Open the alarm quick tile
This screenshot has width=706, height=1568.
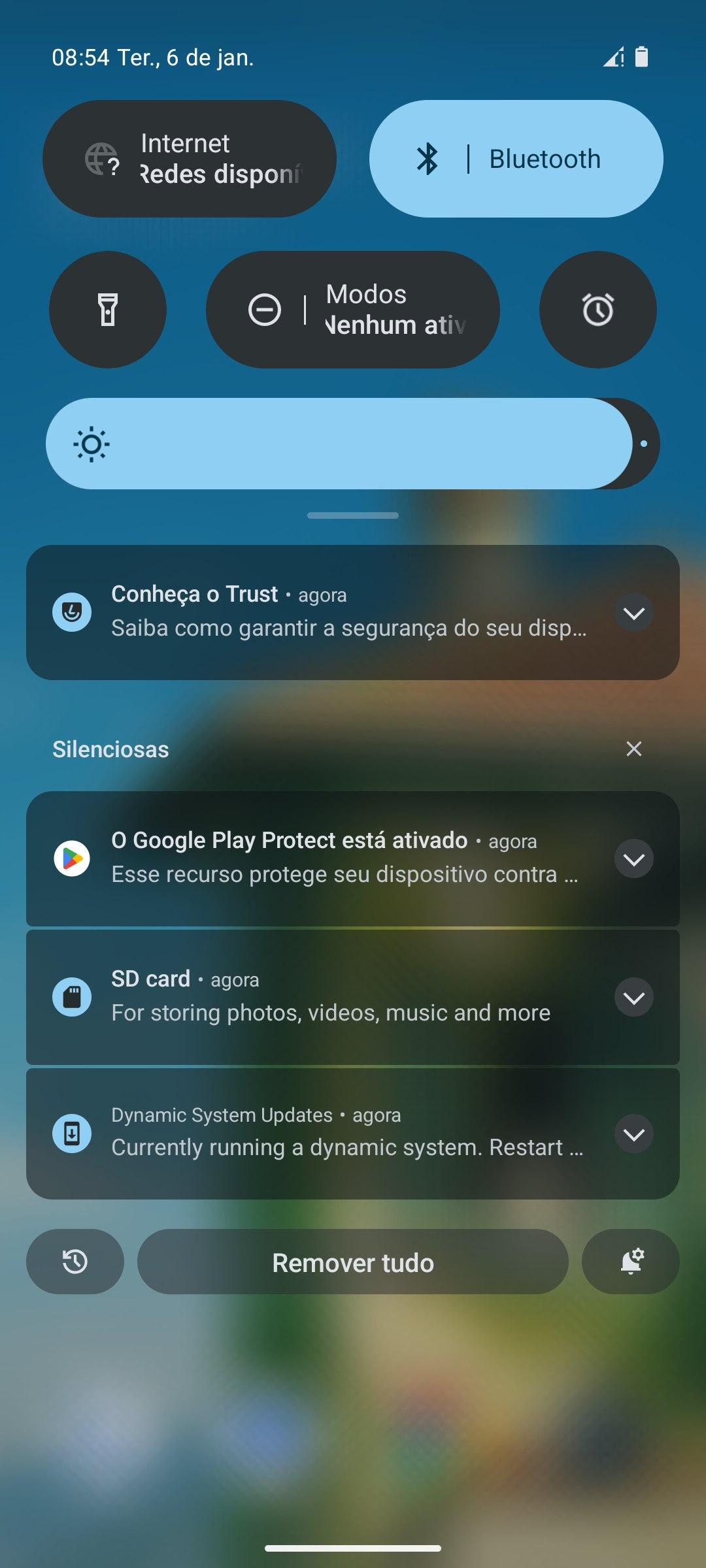click(x=597, y=310)
